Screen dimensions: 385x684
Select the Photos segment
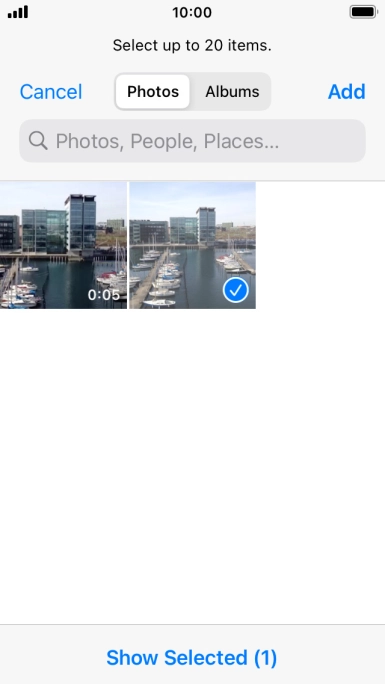pos(153,92)
